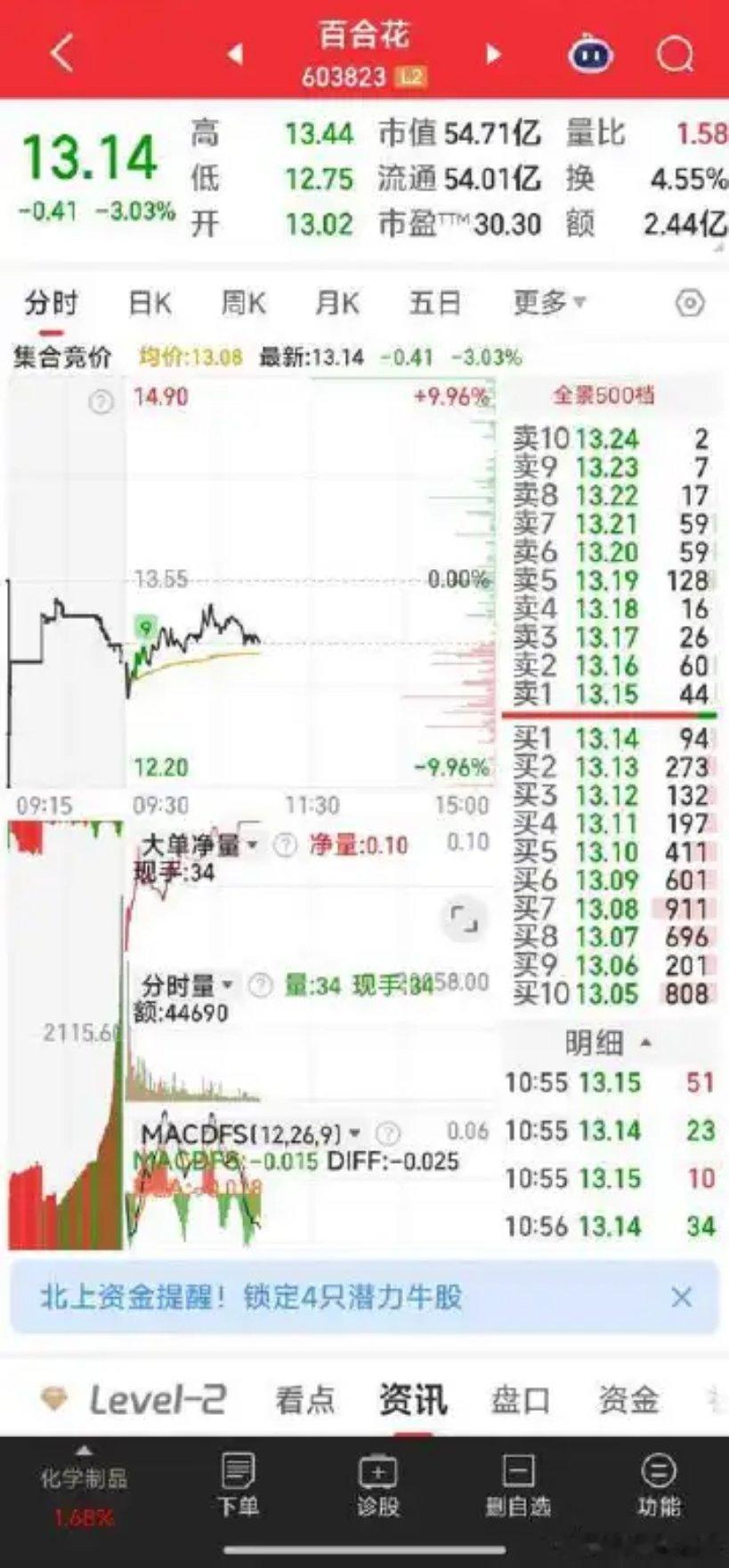Open the 全景500档 order book view

tap(604, 394)
